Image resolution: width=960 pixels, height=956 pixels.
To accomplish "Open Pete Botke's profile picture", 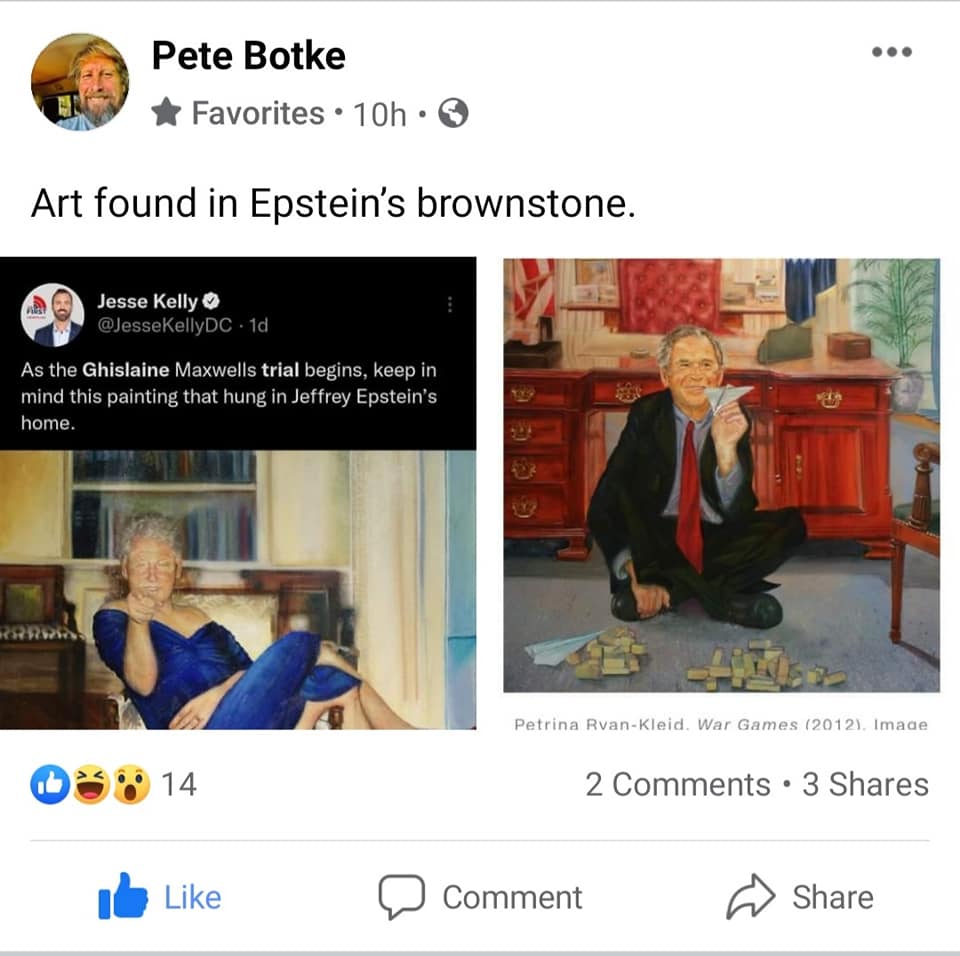I will click(79, 82).
